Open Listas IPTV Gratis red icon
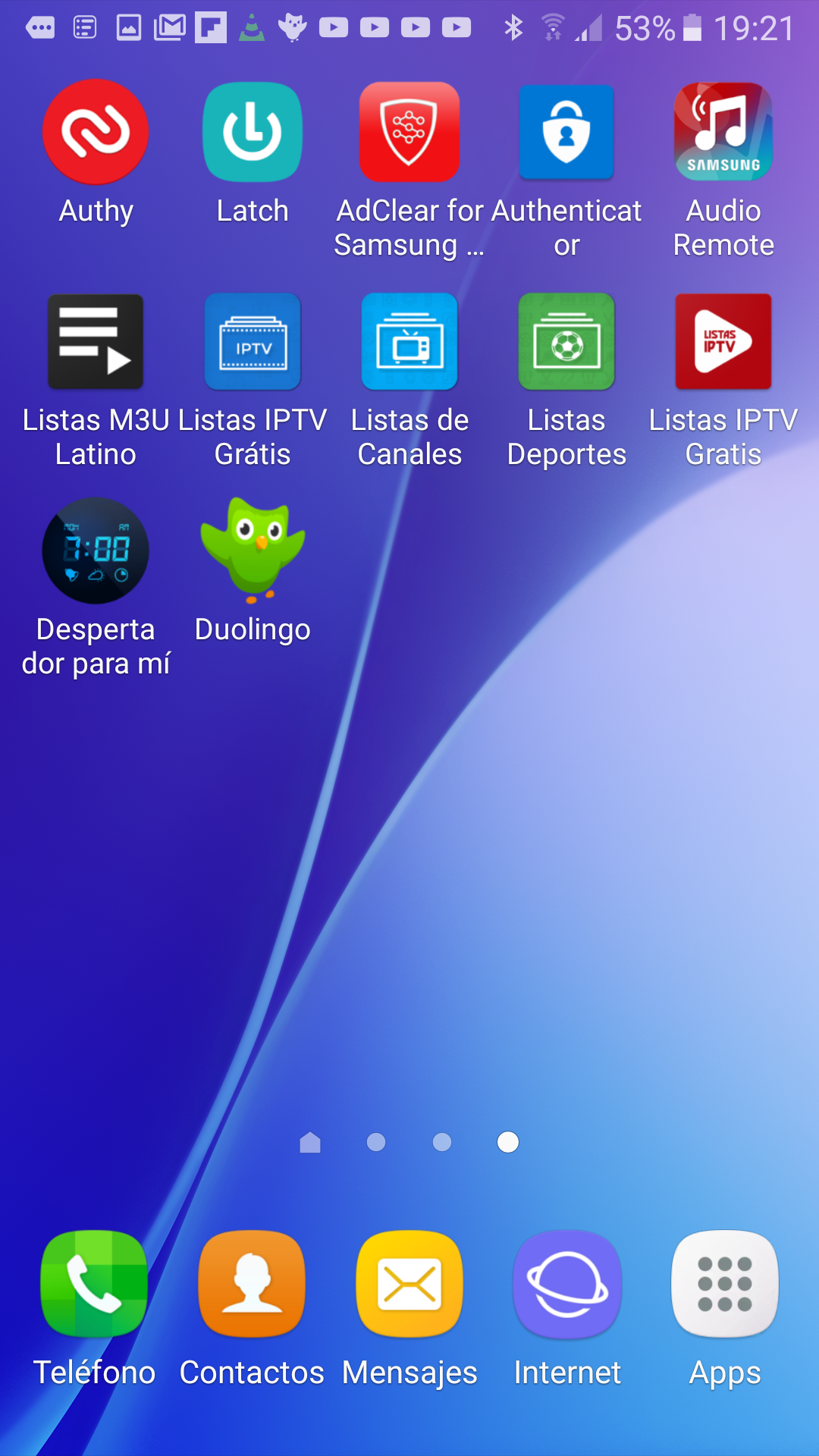This screenshot has height=1456, width=819. (723, 342)
